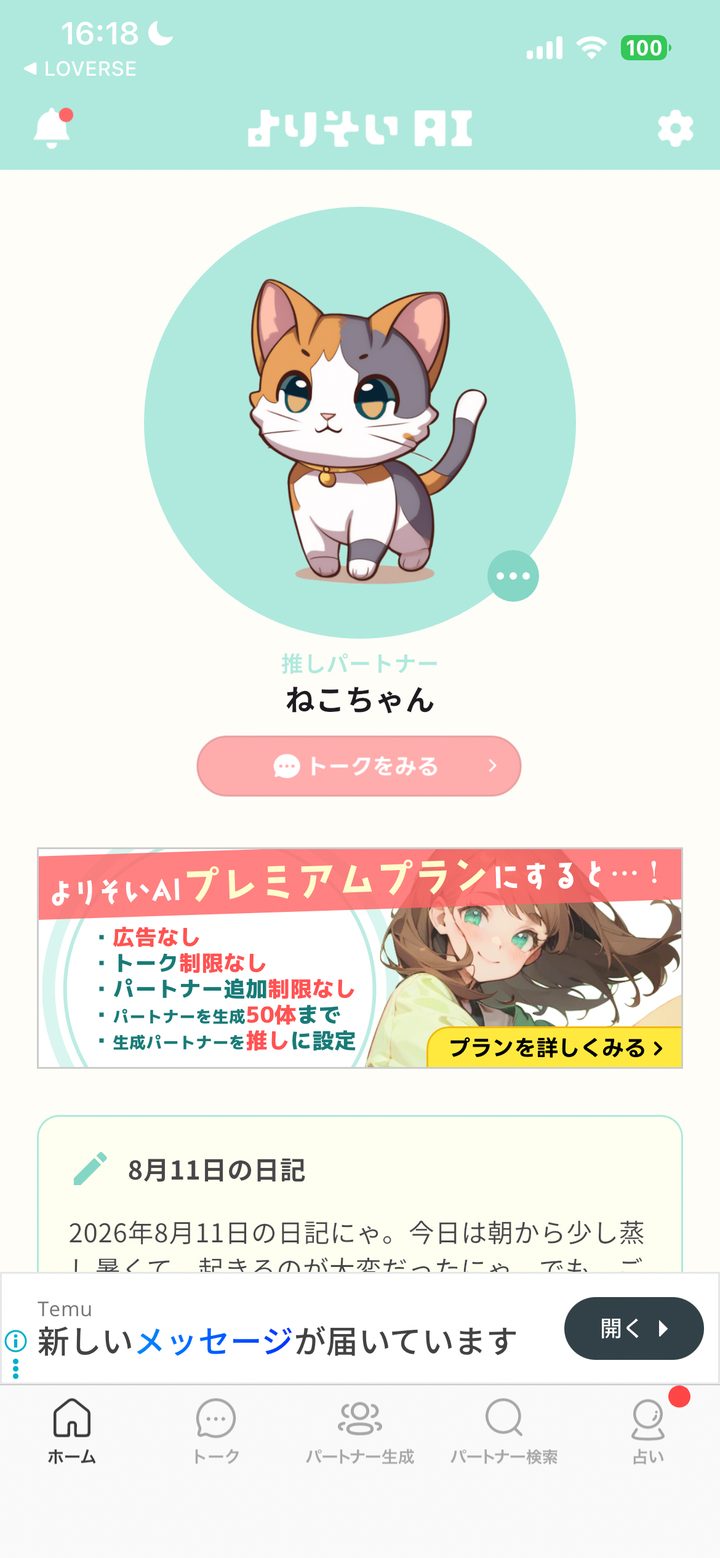The height and width of the screenshot is (1558, 720).
Task: Open the 8月11日の日記 card
Action: pyautogui.click(x=360, y=1194)
